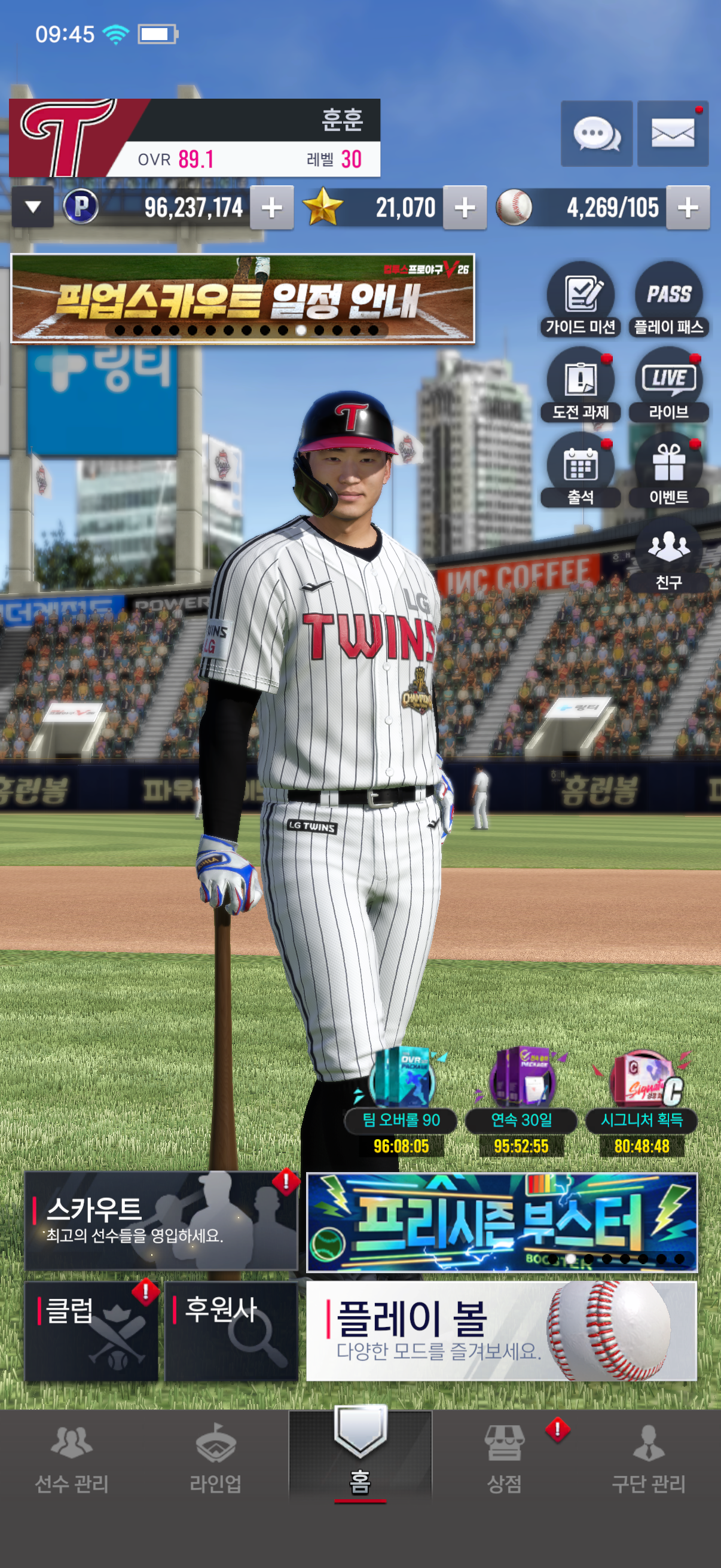Image resolution: width=721 pixels, height=1568 pixels.
Task: Open 스카우트 to recruit players
Action: pyautogui.click(x=161, y=1221)
